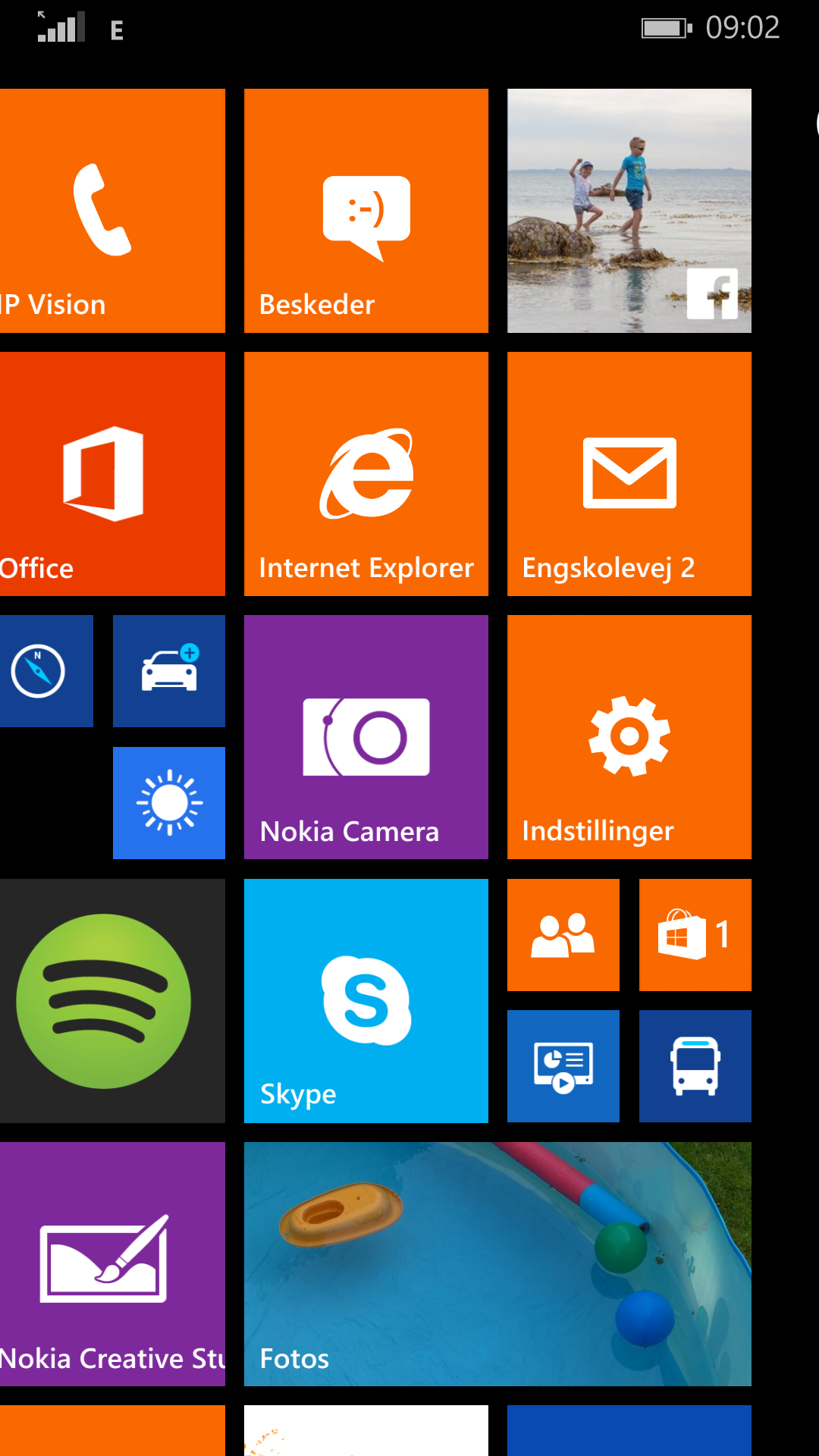The image size is (819, 1456).
Task: Open the car drive tile
Action: (168, 671)
